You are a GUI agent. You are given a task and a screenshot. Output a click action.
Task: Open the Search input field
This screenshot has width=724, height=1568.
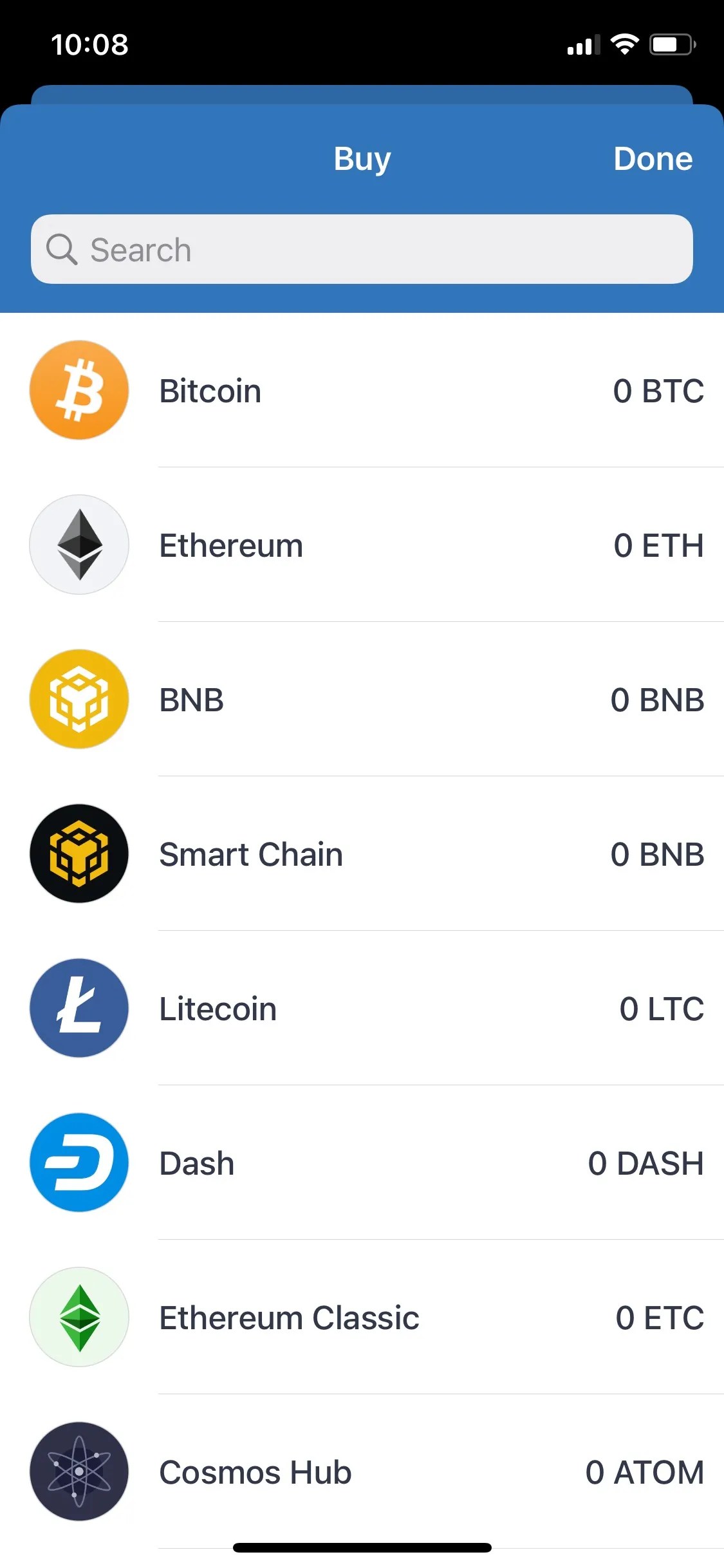(362, 249)
